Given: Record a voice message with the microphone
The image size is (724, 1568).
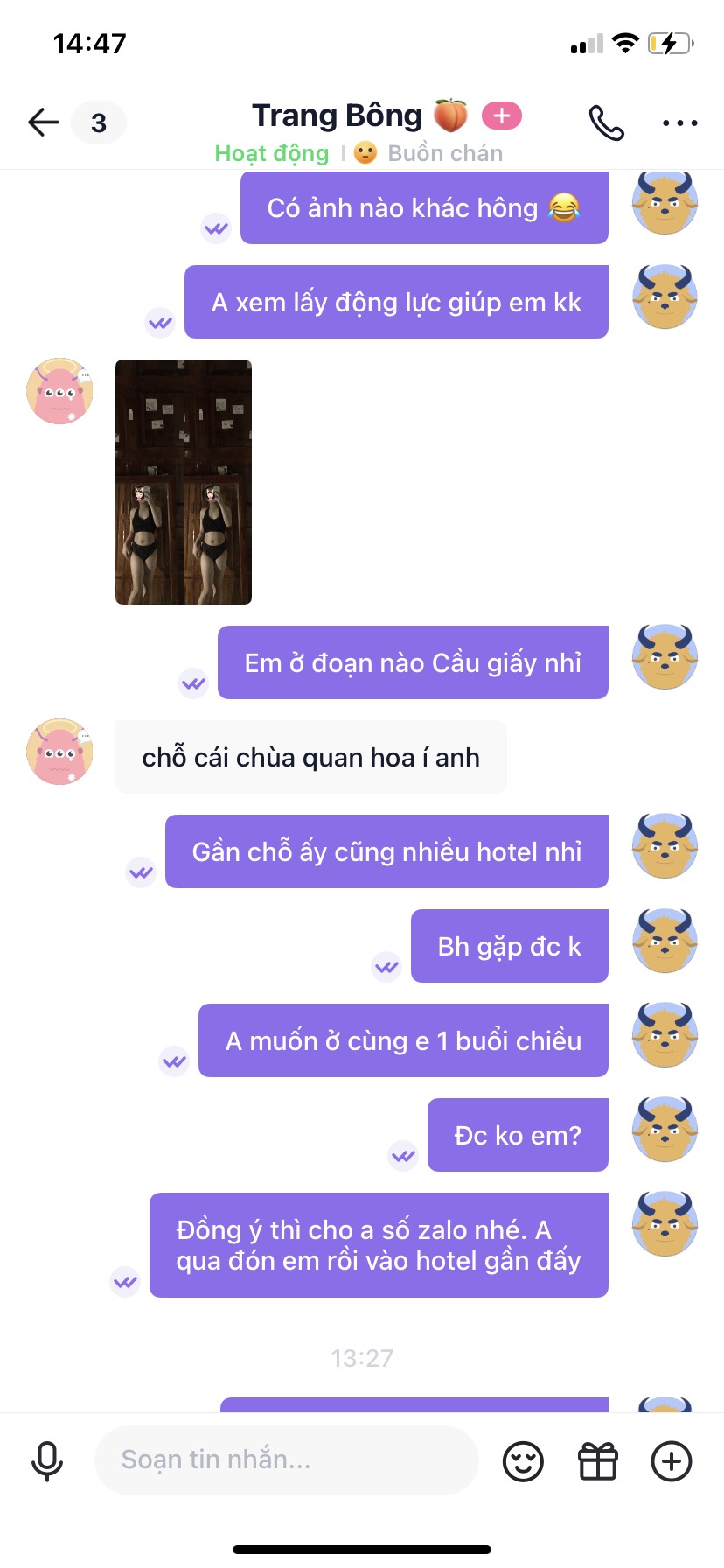Looking at the screenshot, I should tap(47, 1460).
